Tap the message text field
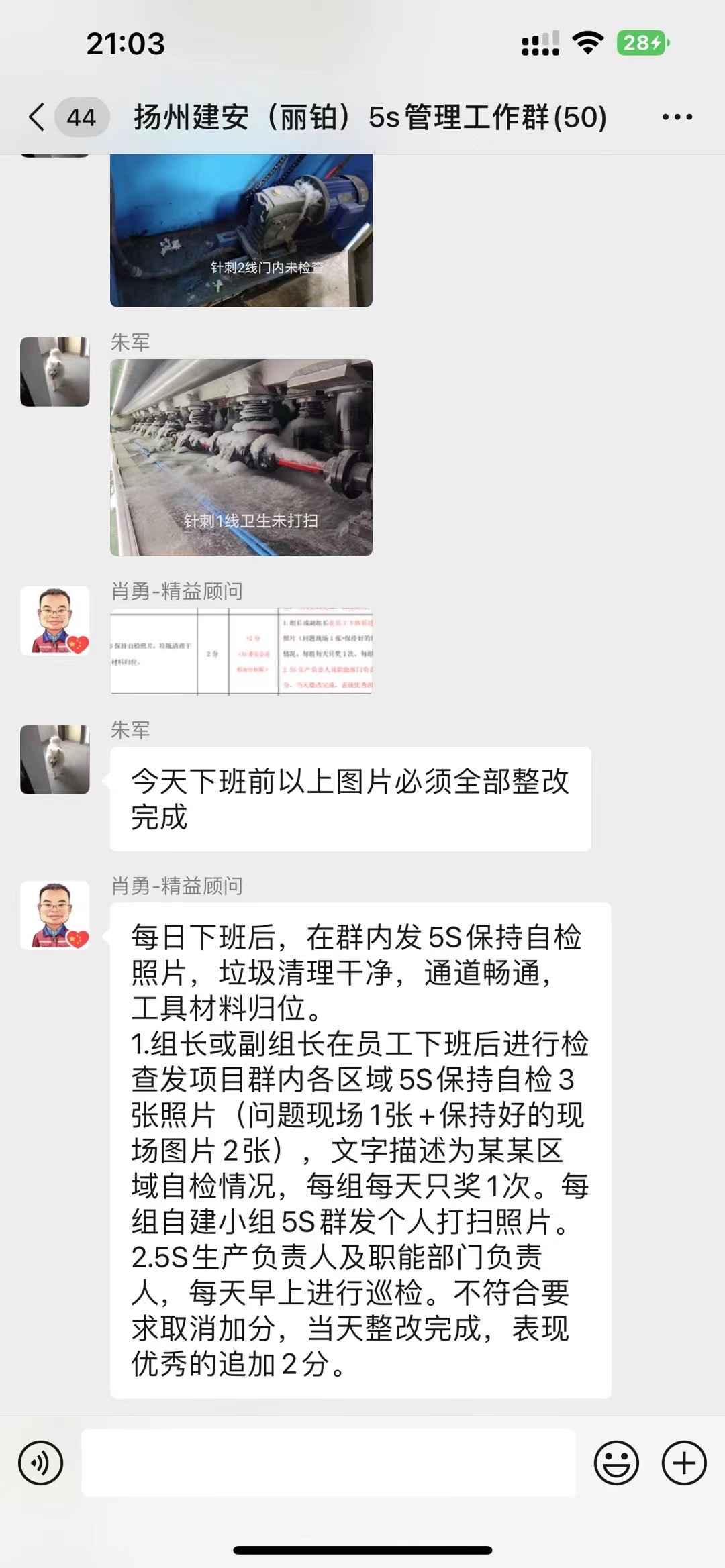This screenshot has width=725, height=1568. 329,1463
